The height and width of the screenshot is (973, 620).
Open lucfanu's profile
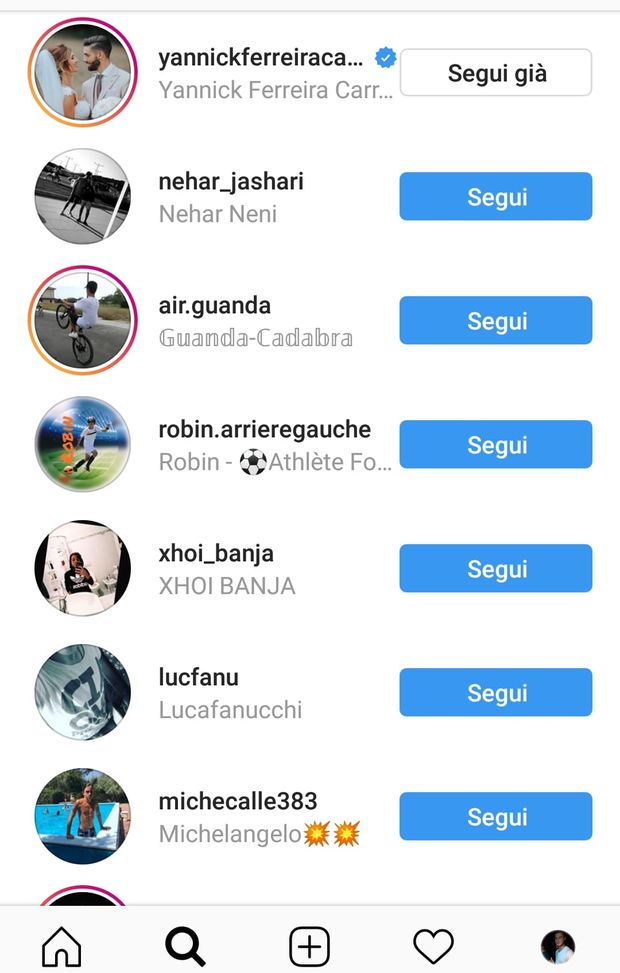click(199, 678)
